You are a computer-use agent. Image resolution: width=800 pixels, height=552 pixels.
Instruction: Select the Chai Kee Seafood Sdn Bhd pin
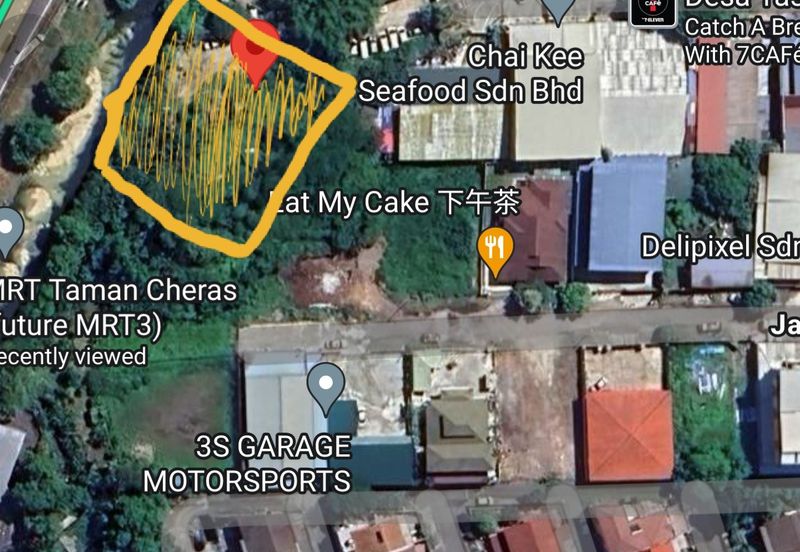[x=558, y=10]
